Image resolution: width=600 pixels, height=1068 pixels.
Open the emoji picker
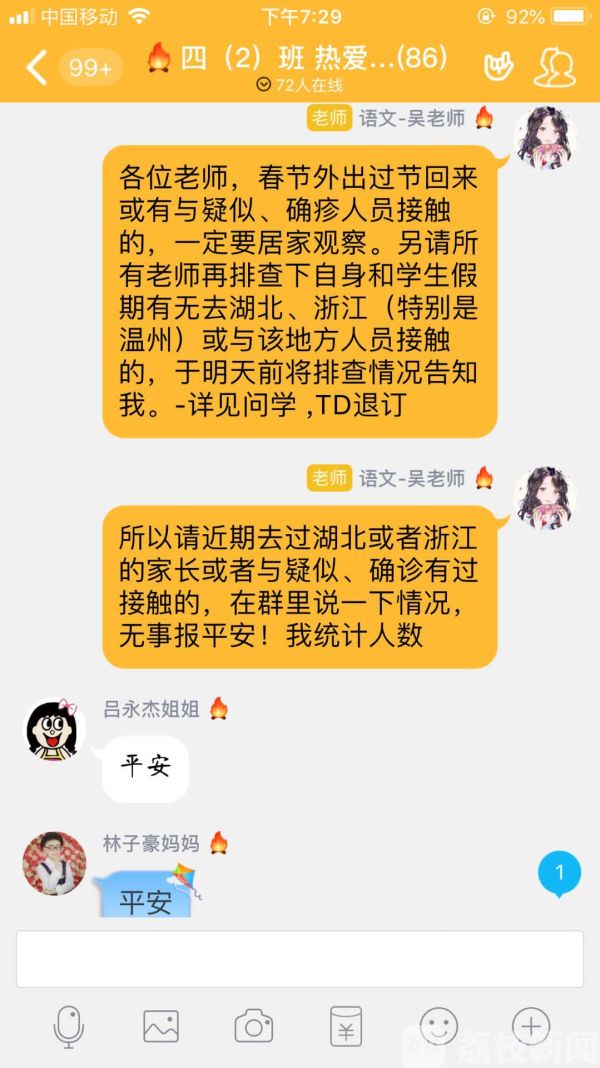click(x=438, y=1026)
